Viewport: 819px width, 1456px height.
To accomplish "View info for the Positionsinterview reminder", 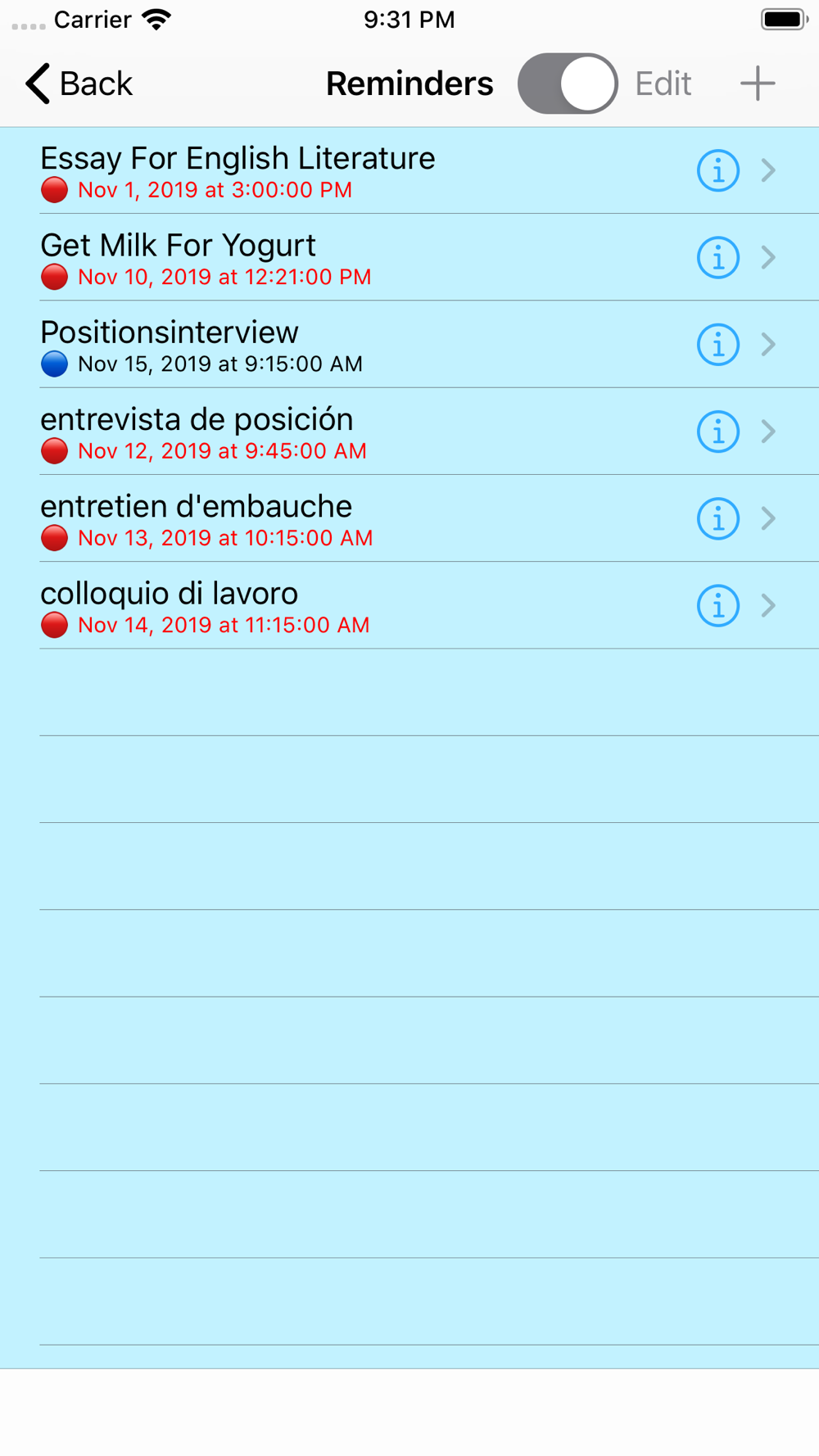I will pyautogui.click(x=718, y=345).
